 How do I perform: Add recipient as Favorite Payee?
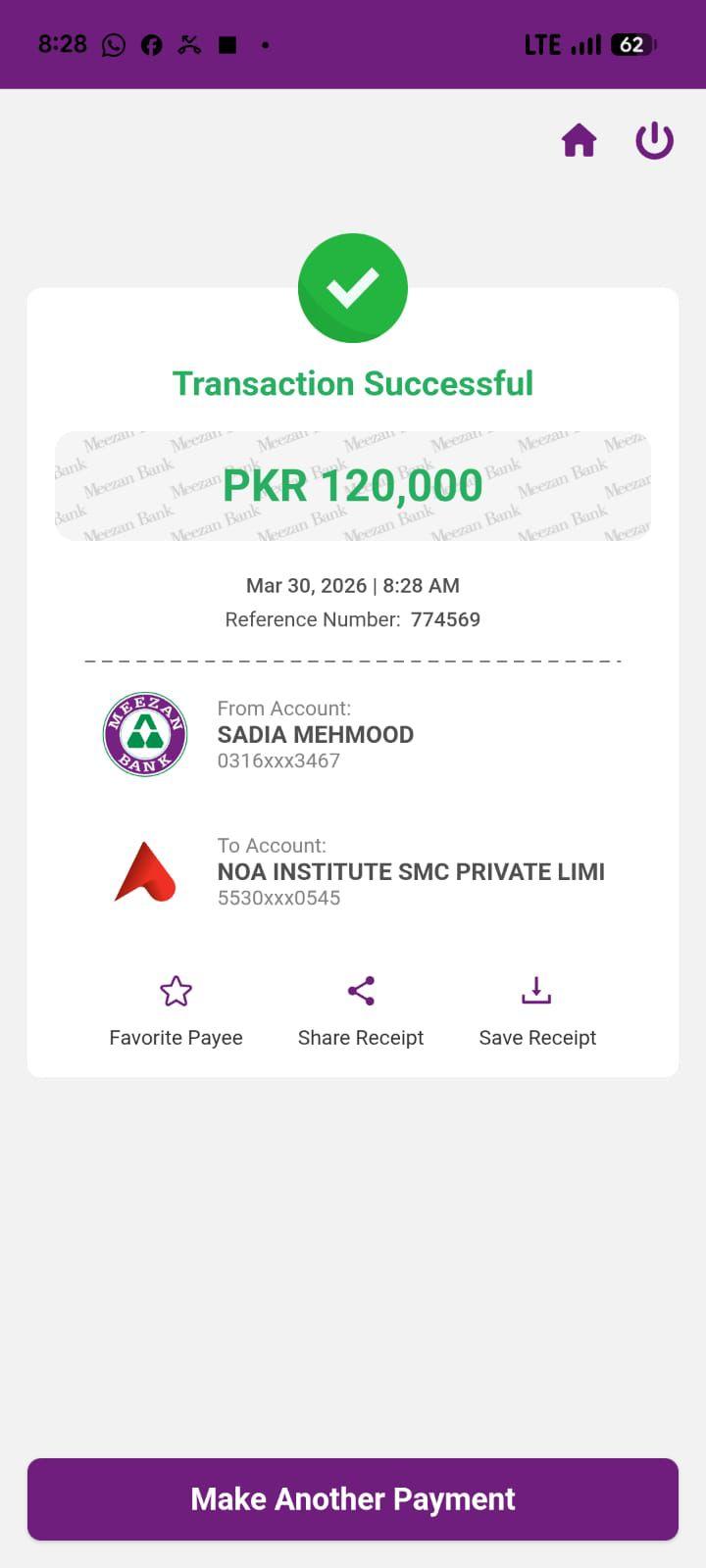pyautogui.click(x=176, y=1011)
